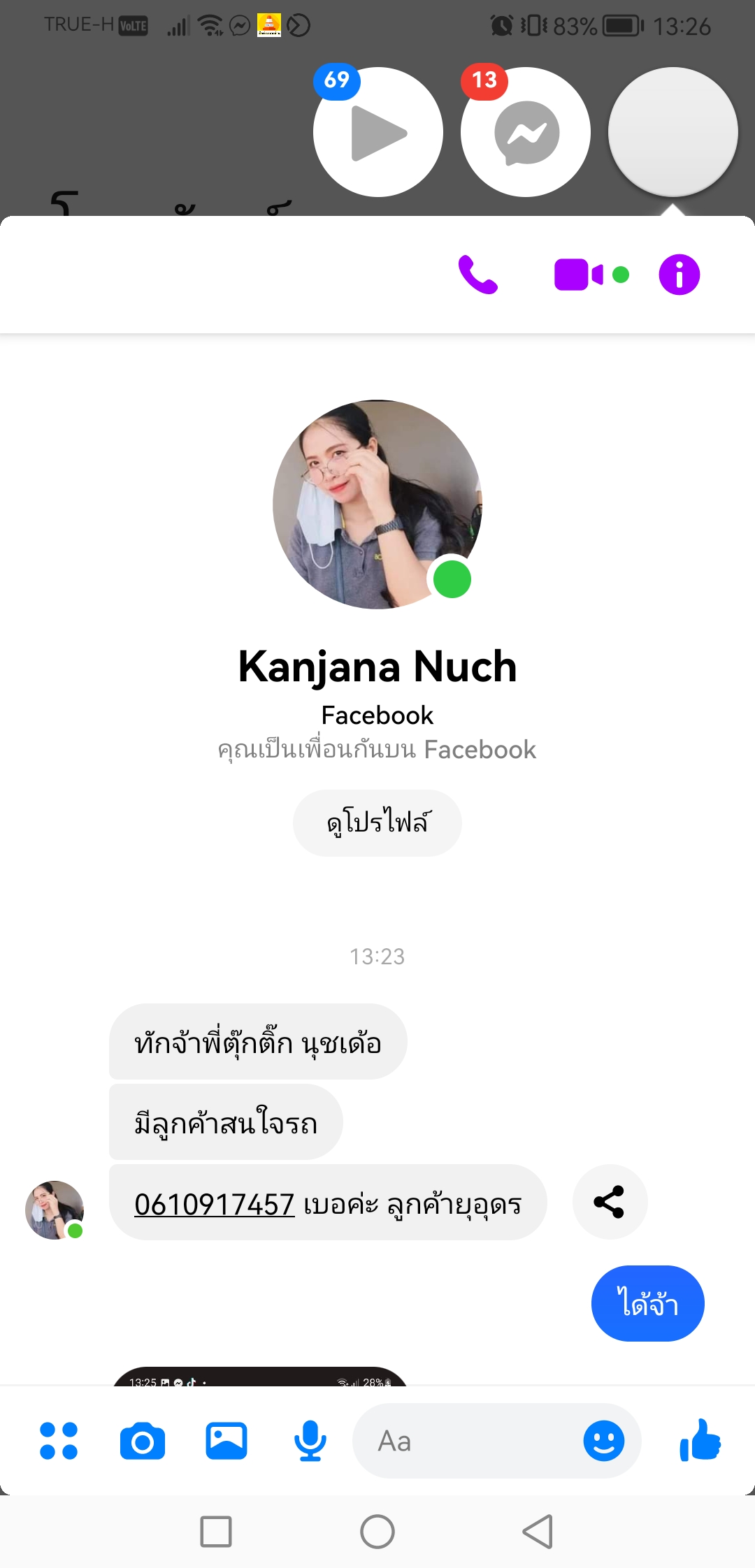The width and height of the screenshot is (755, 1568).
Task: Share the phone number message
Action: click(610, 1202)
